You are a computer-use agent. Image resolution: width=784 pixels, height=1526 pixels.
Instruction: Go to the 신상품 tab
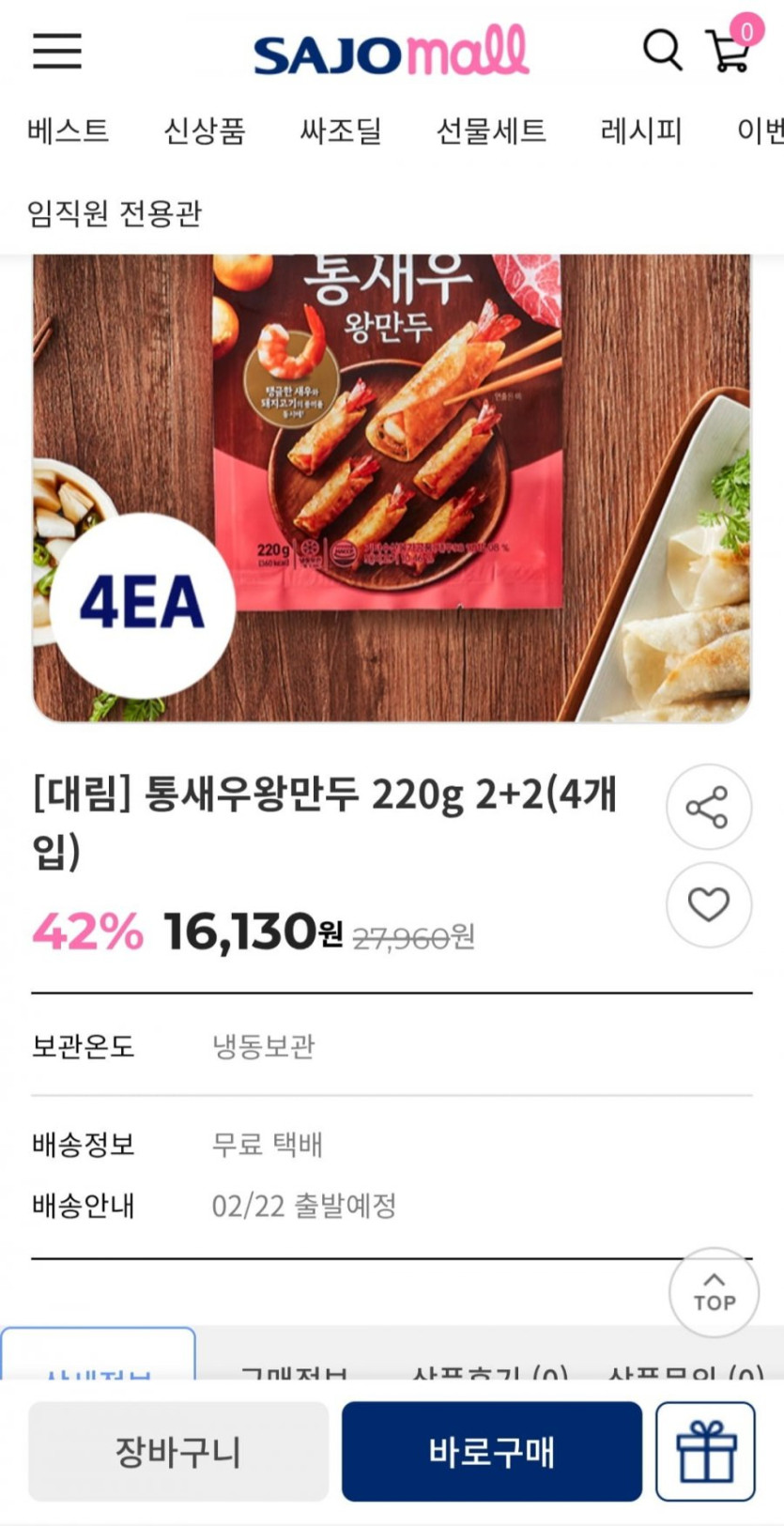point(204,131)
